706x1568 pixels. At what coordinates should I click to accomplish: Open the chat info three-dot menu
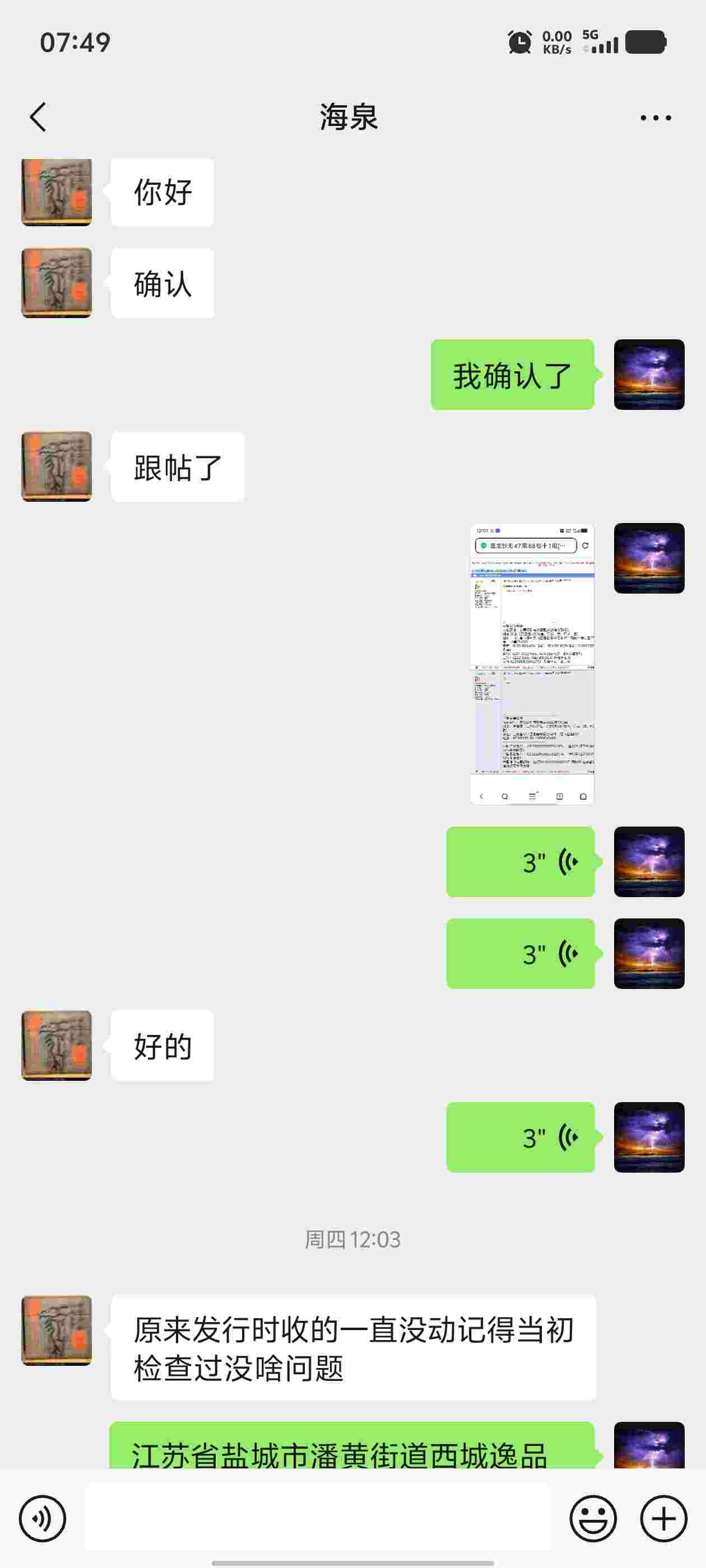tap(656, 118)
